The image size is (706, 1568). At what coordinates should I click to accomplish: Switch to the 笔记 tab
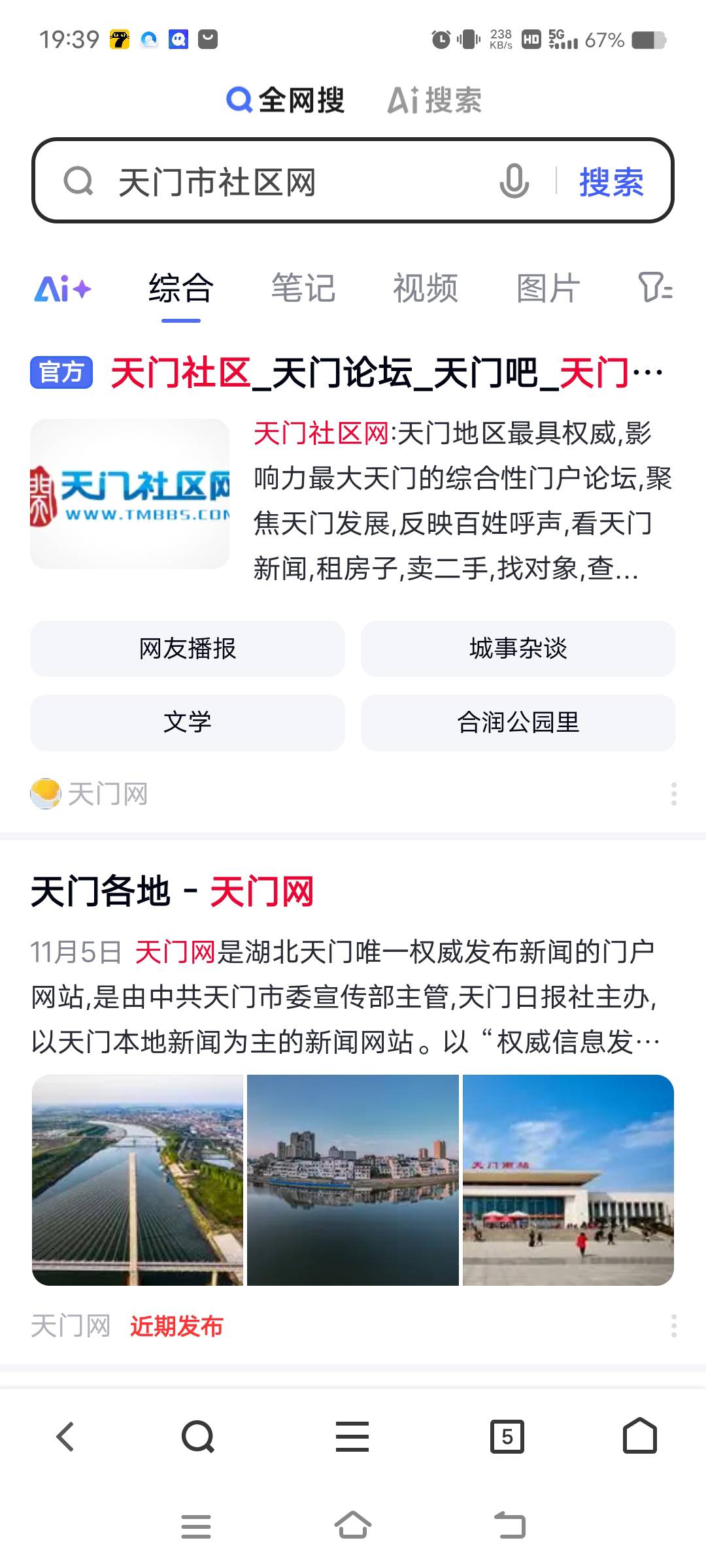303,289
